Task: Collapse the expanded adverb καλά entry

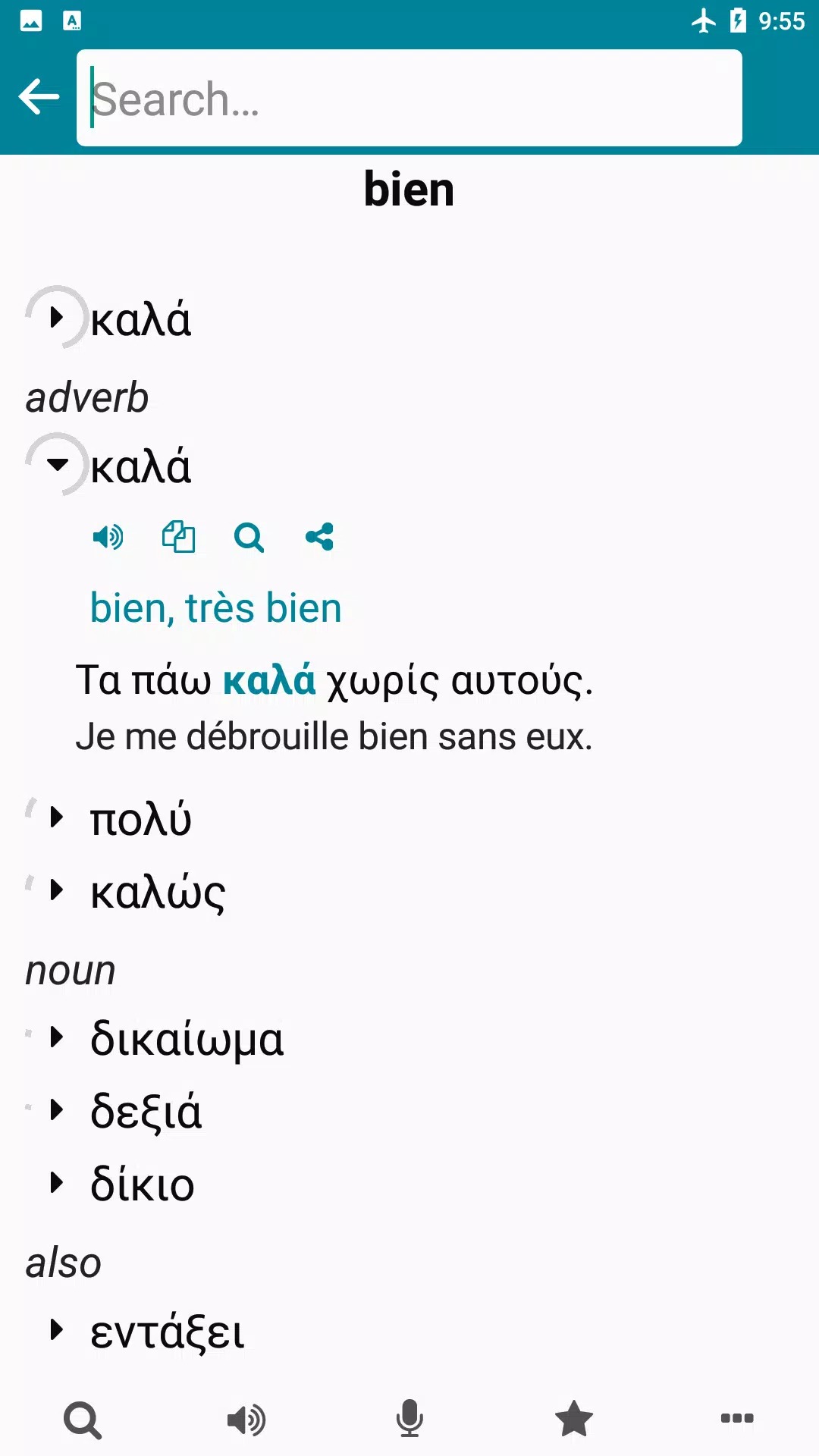Action: [57, 464]
